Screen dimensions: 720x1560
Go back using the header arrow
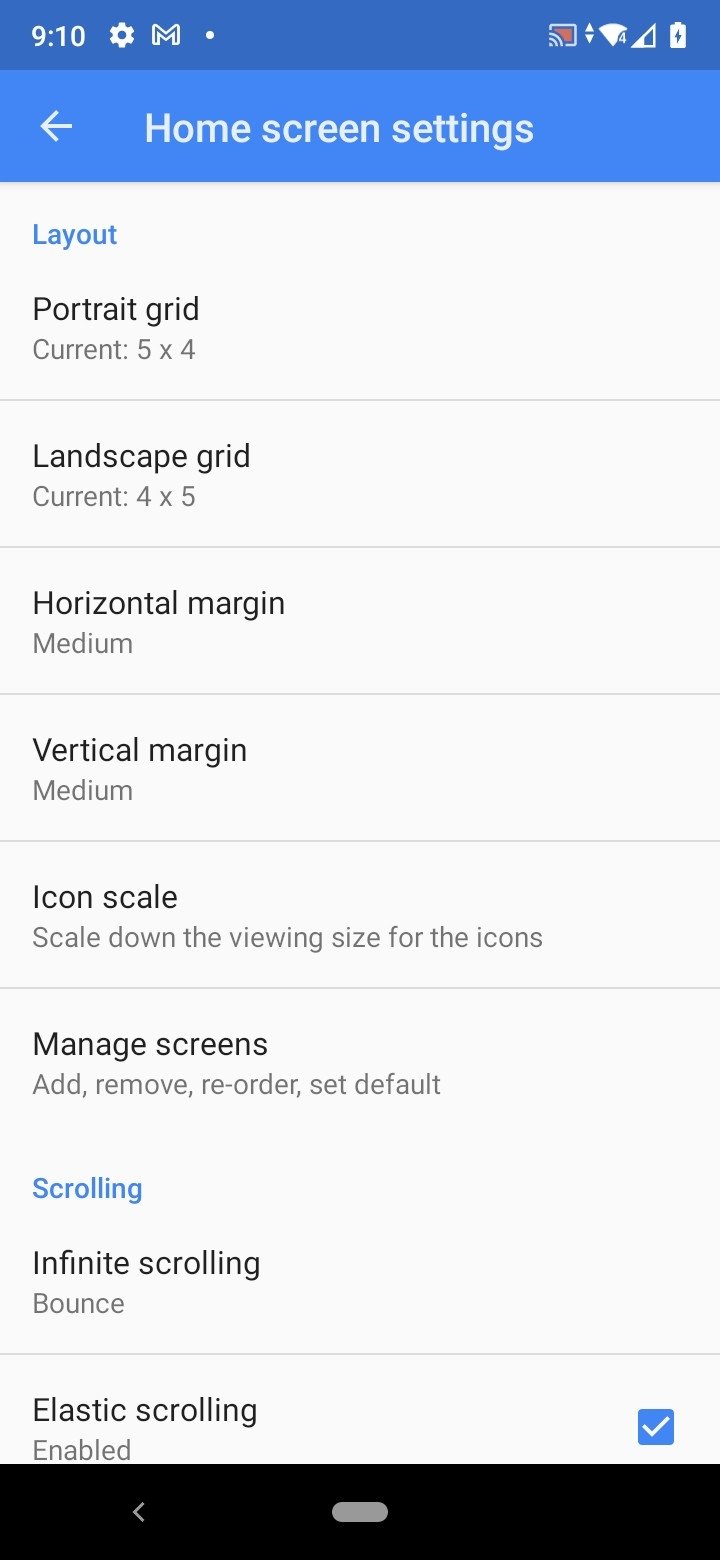(x=56, y=127)
